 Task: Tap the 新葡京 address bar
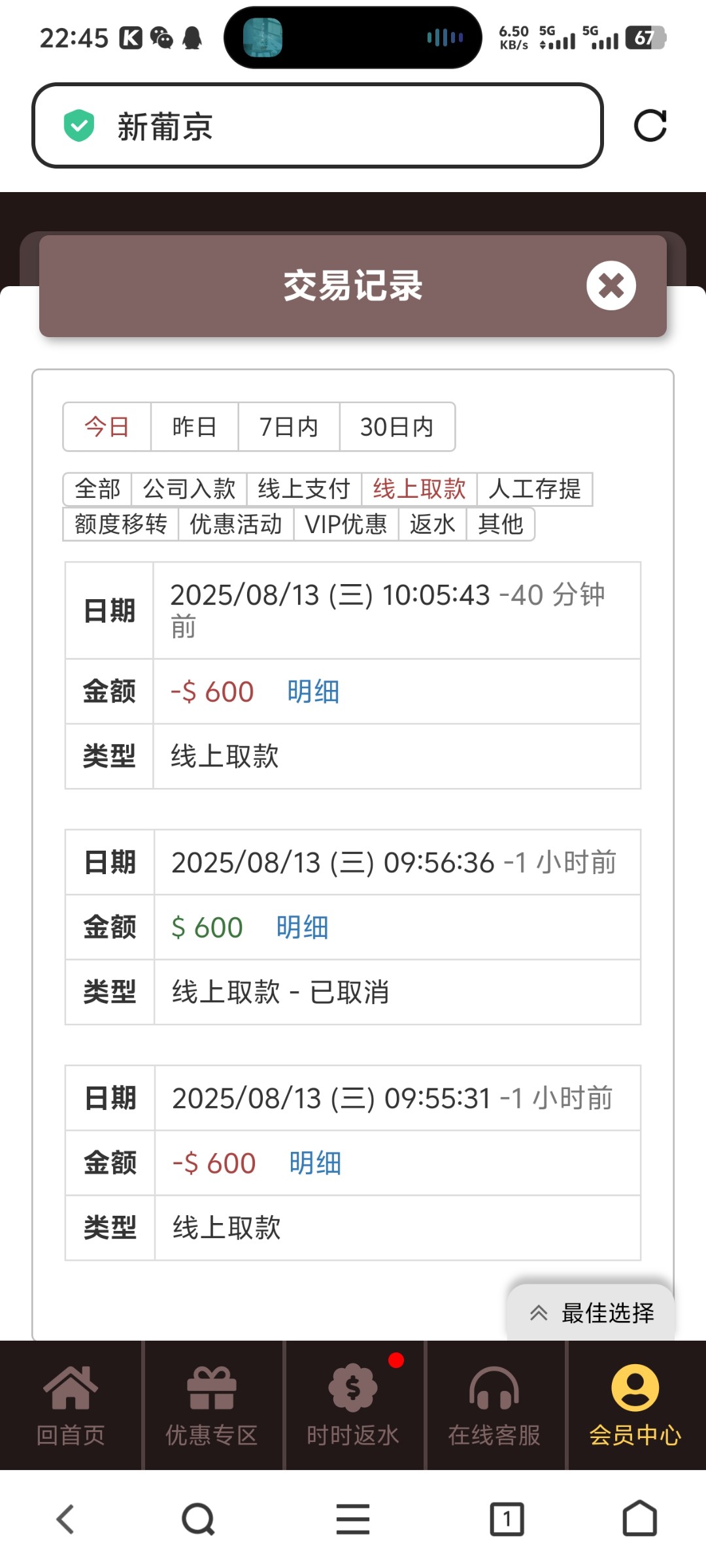click(317, 125)
